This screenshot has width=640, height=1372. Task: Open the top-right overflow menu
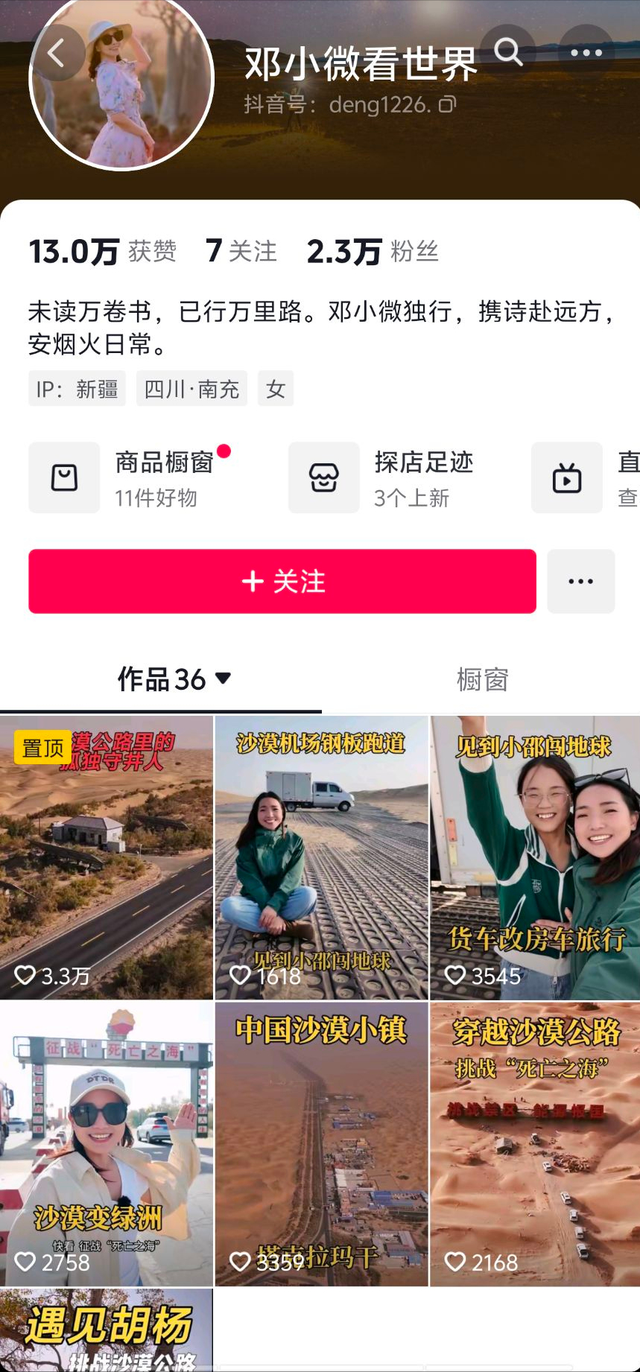click(x=586, y=53)
